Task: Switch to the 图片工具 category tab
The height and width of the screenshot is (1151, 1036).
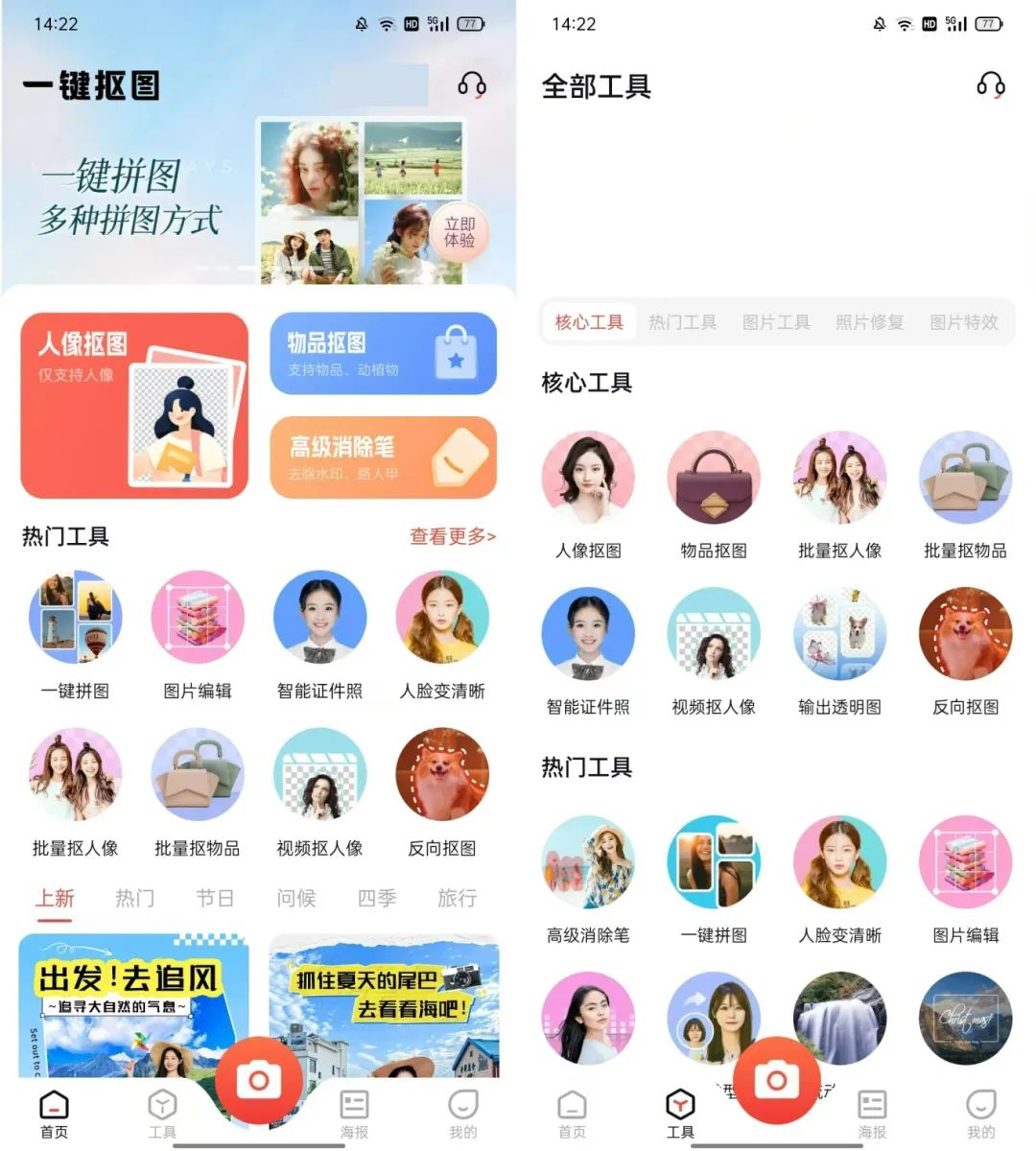Action: coord(776,322)
